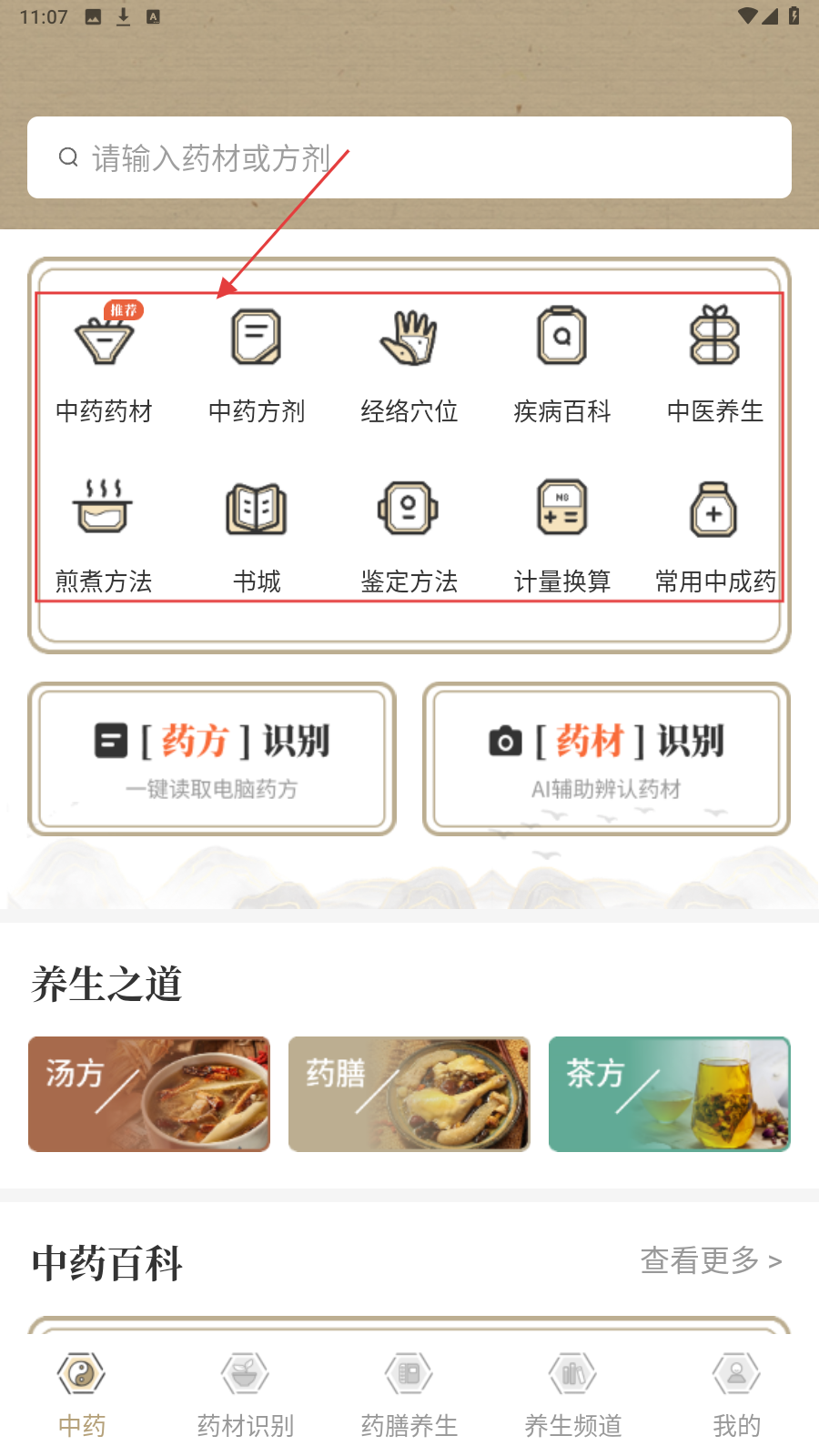This screenshot has width=819, height=1456.
Task: Tap the herb or formula search box
Action: 409,157
